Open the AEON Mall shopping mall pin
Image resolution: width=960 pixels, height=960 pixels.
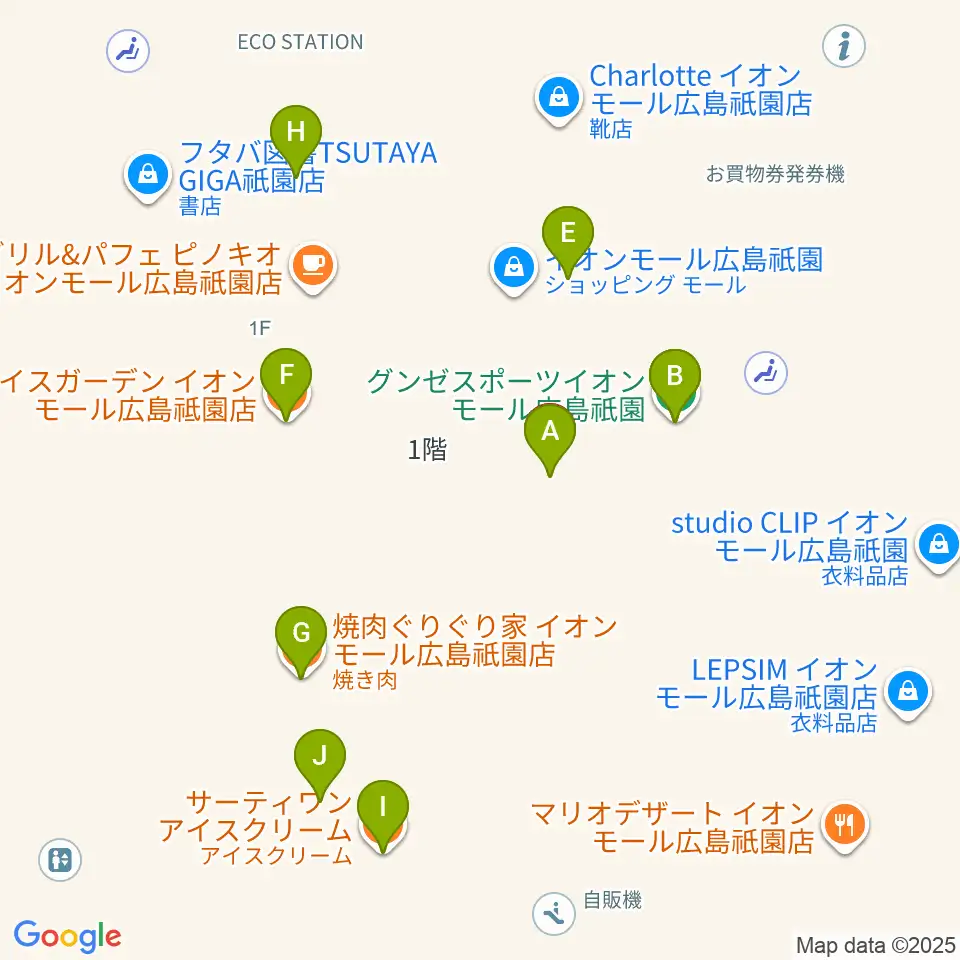[x=514, y=270]
